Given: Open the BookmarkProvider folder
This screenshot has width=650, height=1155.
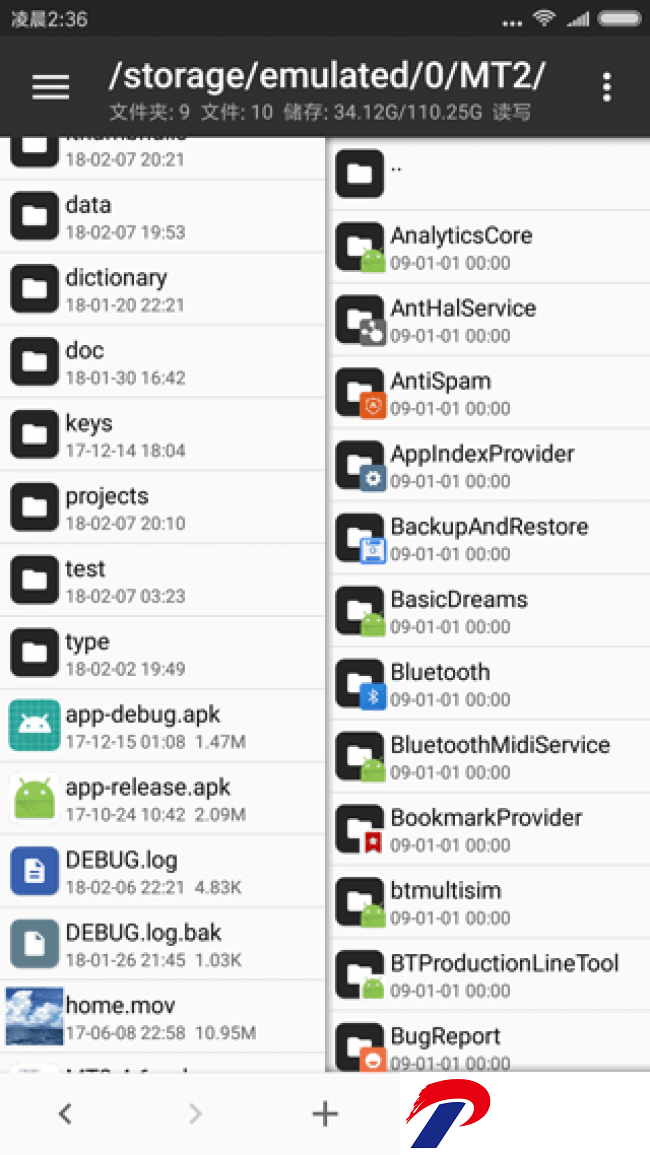Looking at the screenshot, I should click(x=489, y=829).
